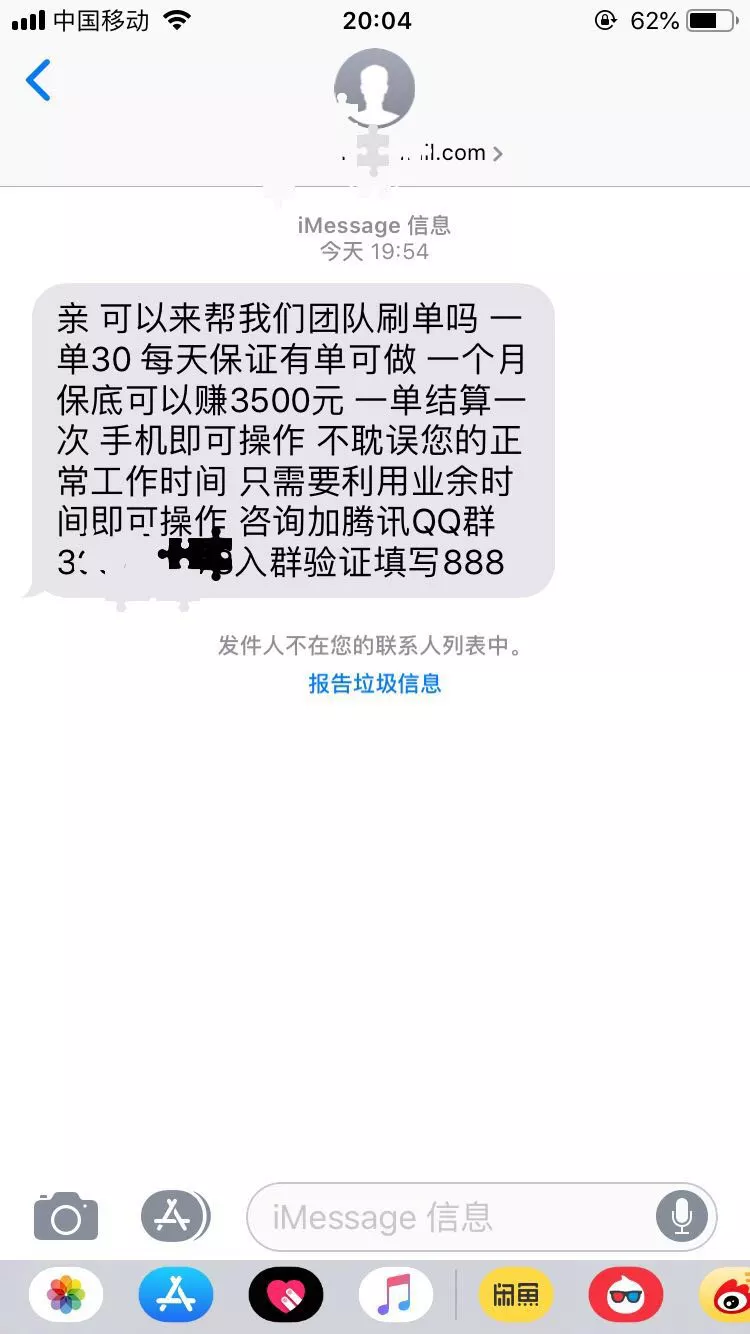Open the 闲鱼 iMessage app
This screenshot has height=1334, width=750.
[516, 1295]
